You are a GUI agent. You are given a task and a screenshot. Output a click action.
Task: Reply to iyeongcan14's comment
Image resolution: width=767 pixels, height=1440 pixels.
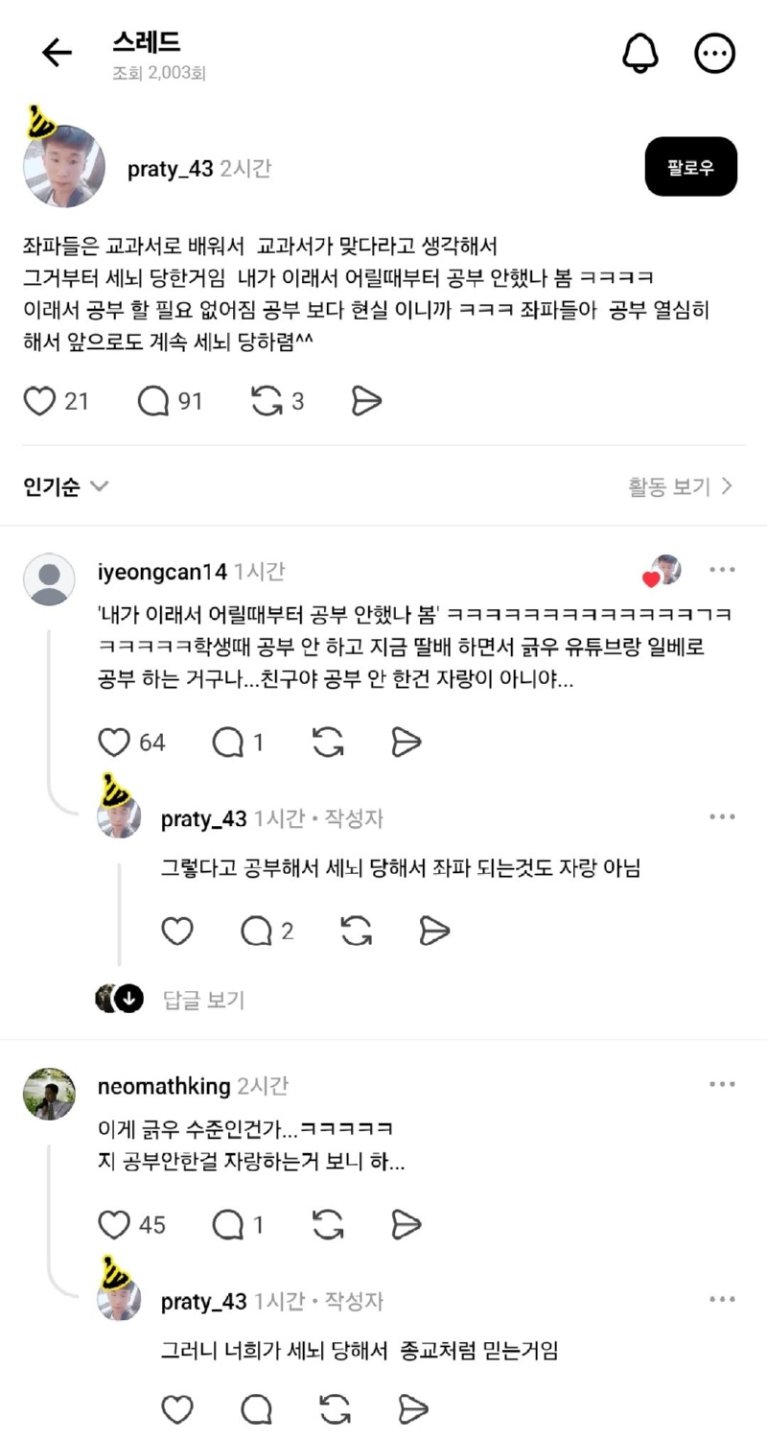pos(229,742)
